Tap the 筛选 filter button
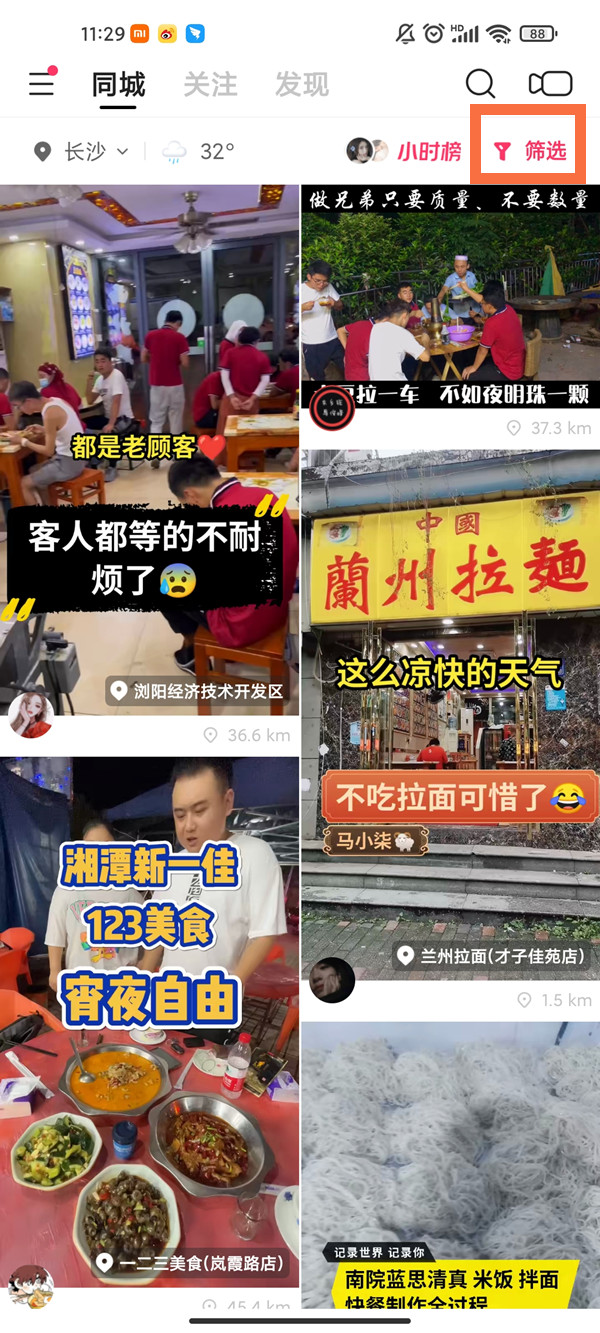This screenshot has width=600, height=1333. (531, 151)
